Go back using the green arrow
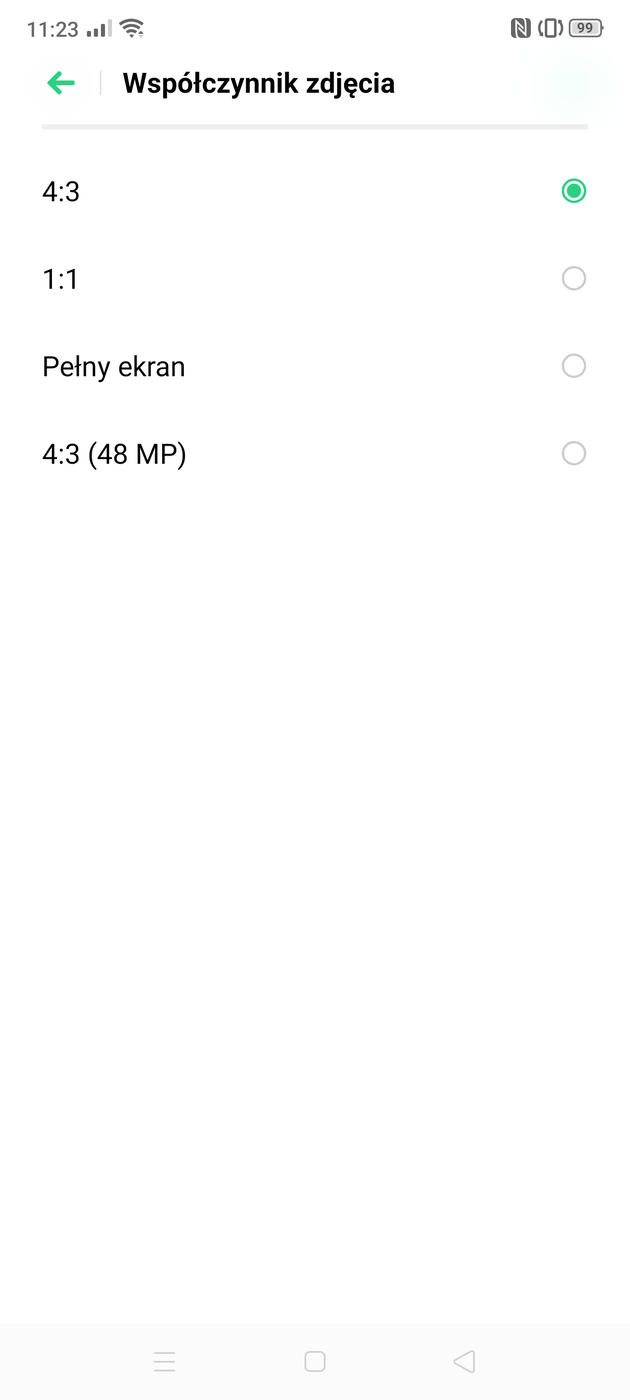Viewport: 630px width, 1400px height. tap(61, 83)
